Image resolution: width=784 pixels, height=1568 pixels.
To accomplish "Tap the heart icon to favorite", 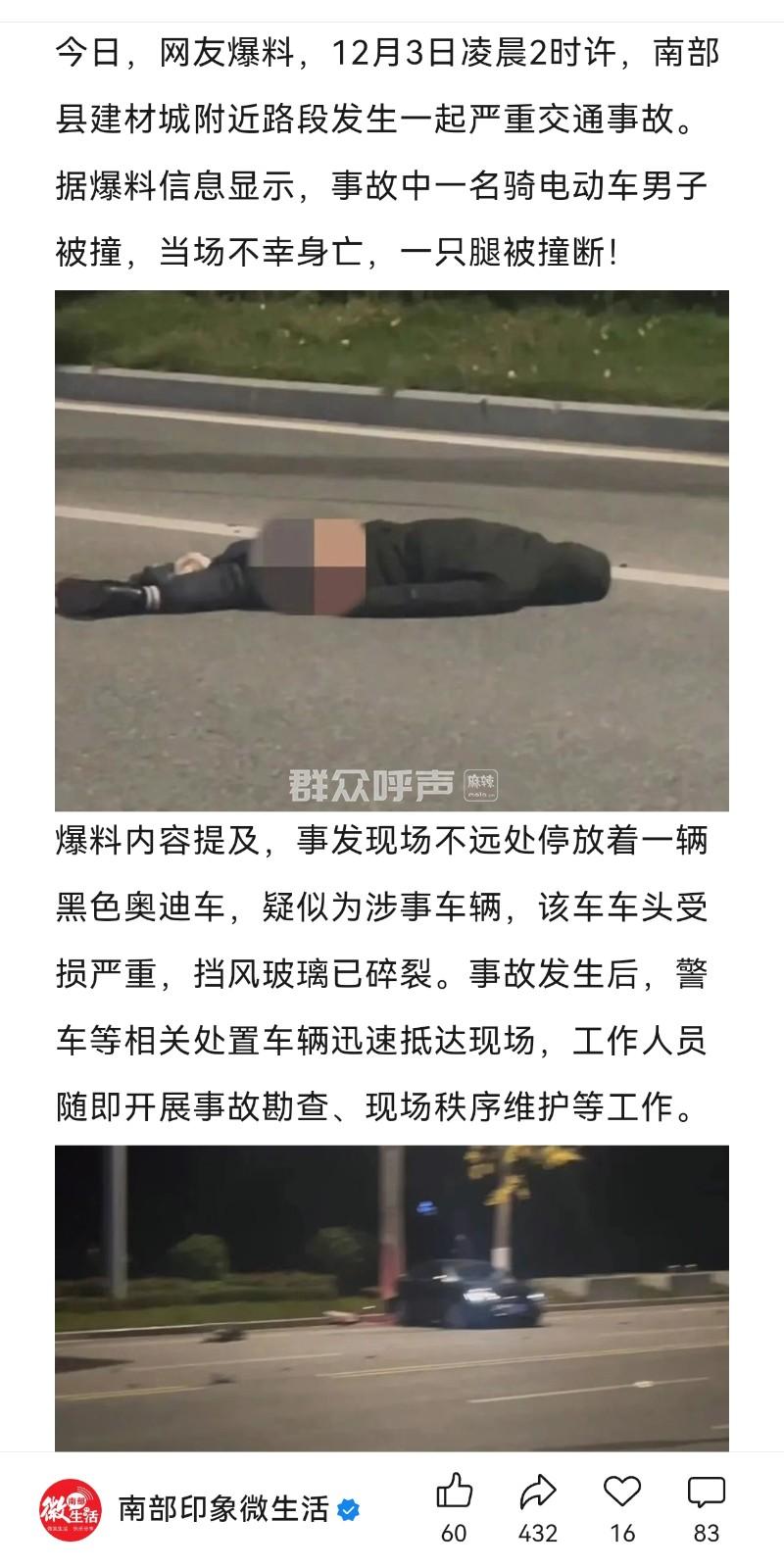I will [x=622, y=1493].
